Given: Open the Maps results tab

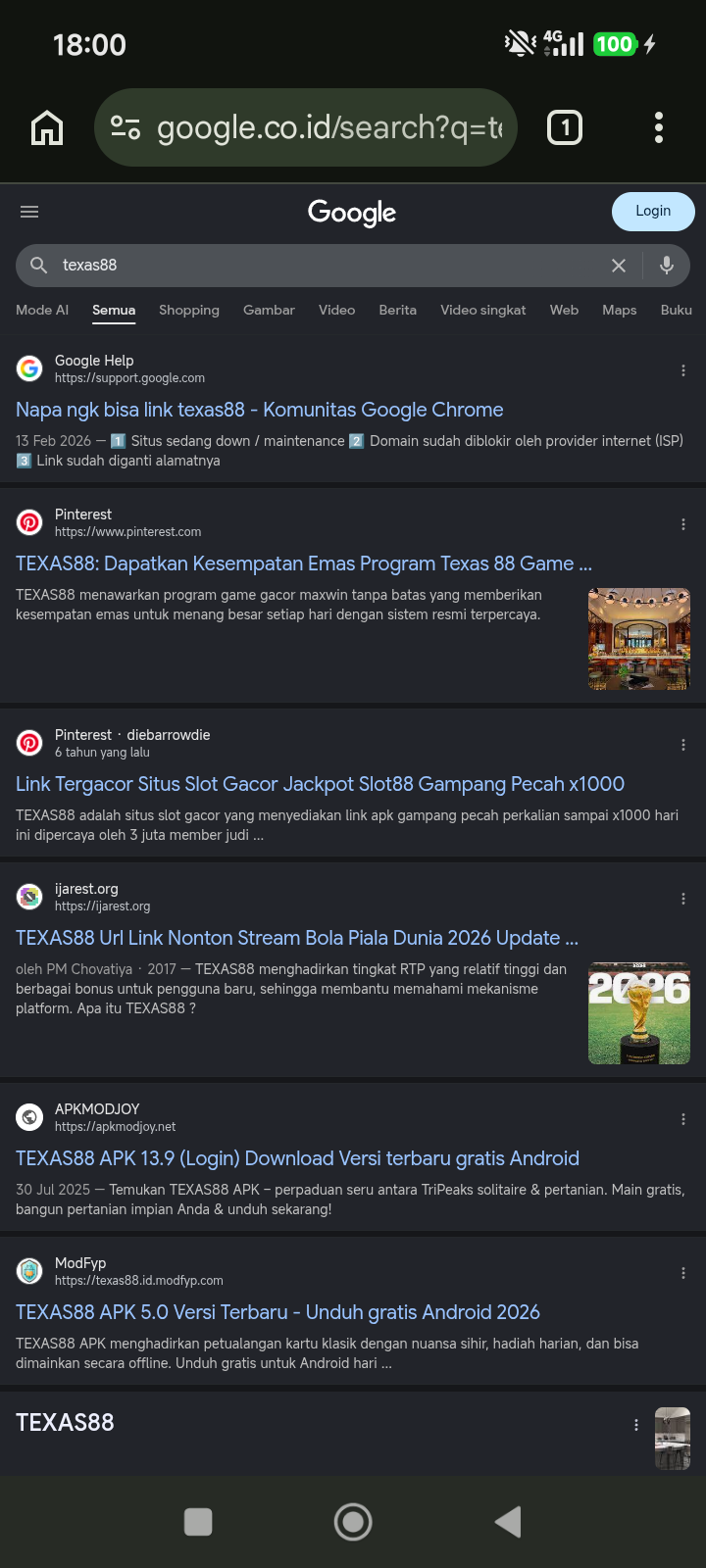Looking at the screenshot, I should pos(620,310).
